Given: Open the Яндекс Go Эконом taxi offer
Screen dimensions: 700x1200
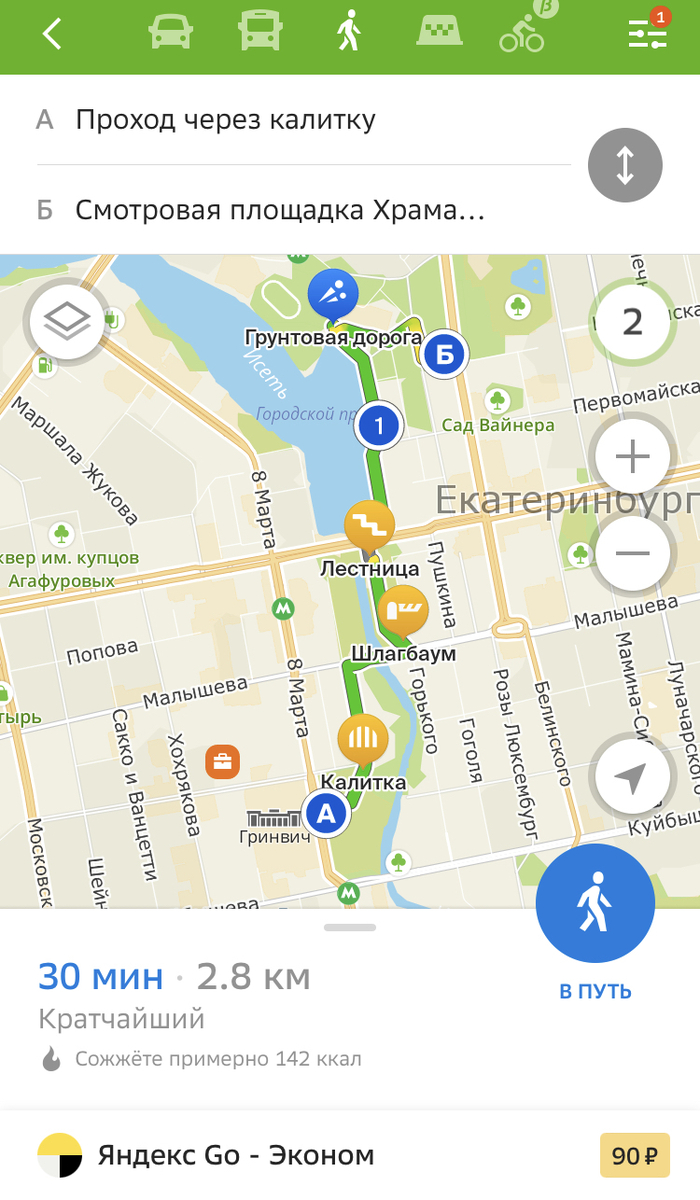Looking at the screenshot, I should point(350,1156).
